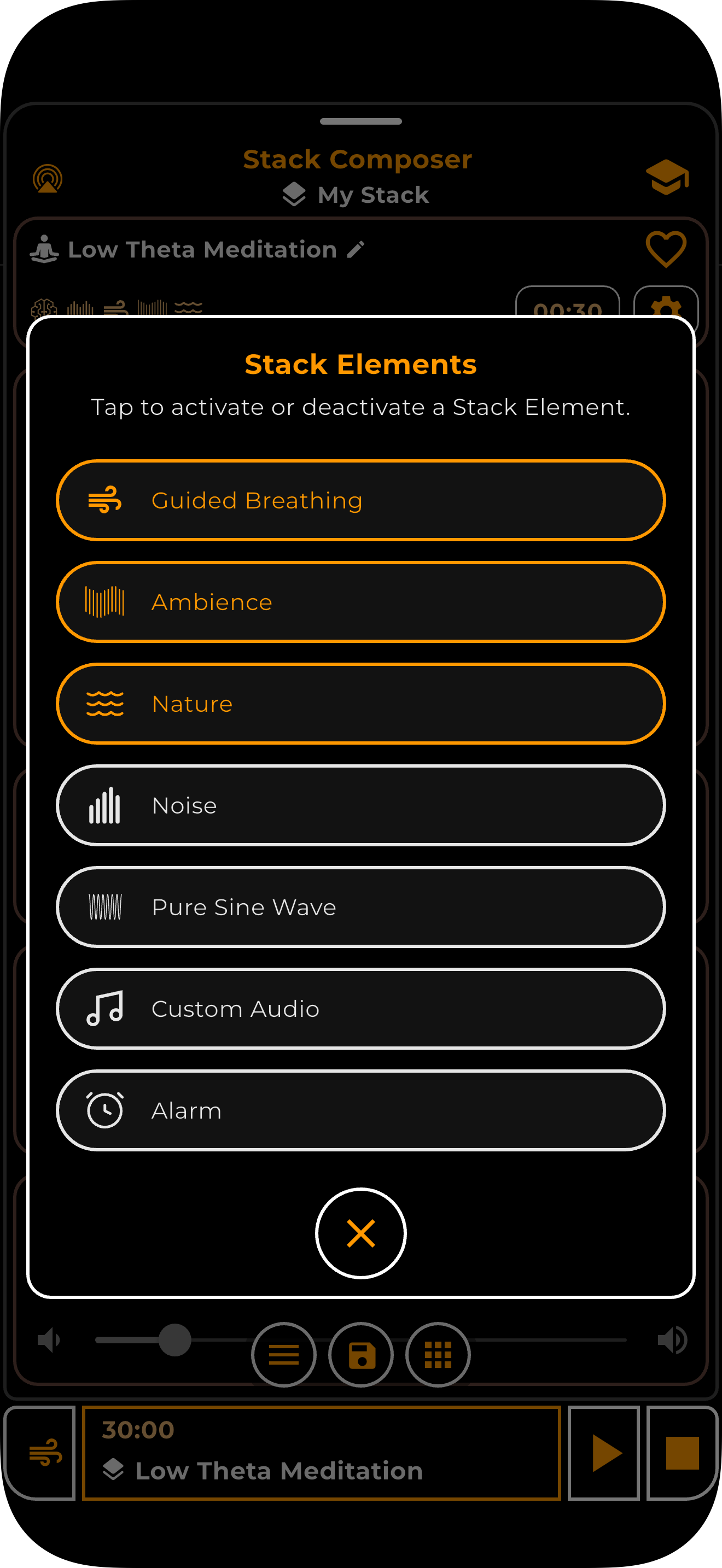Deactivate the Ambience element
The image size is (722, 1568).
pos(361,602)
